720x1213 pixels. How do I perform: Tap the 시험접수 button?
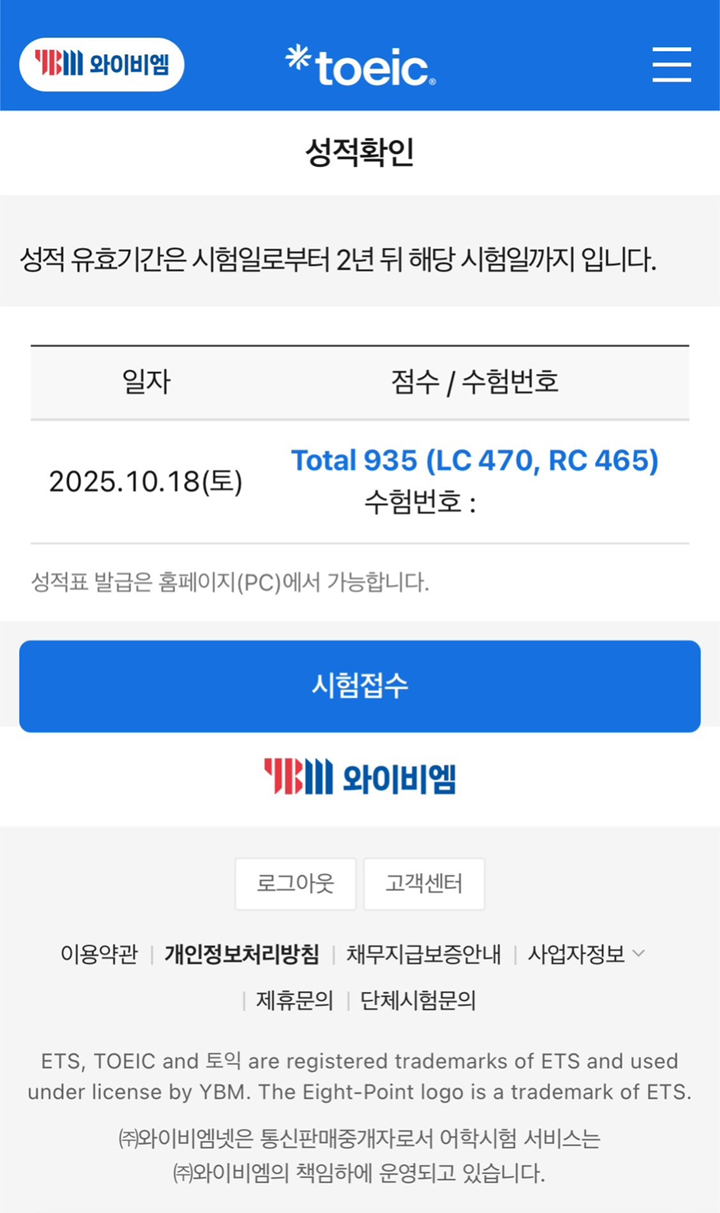click(x=360, y=685)
